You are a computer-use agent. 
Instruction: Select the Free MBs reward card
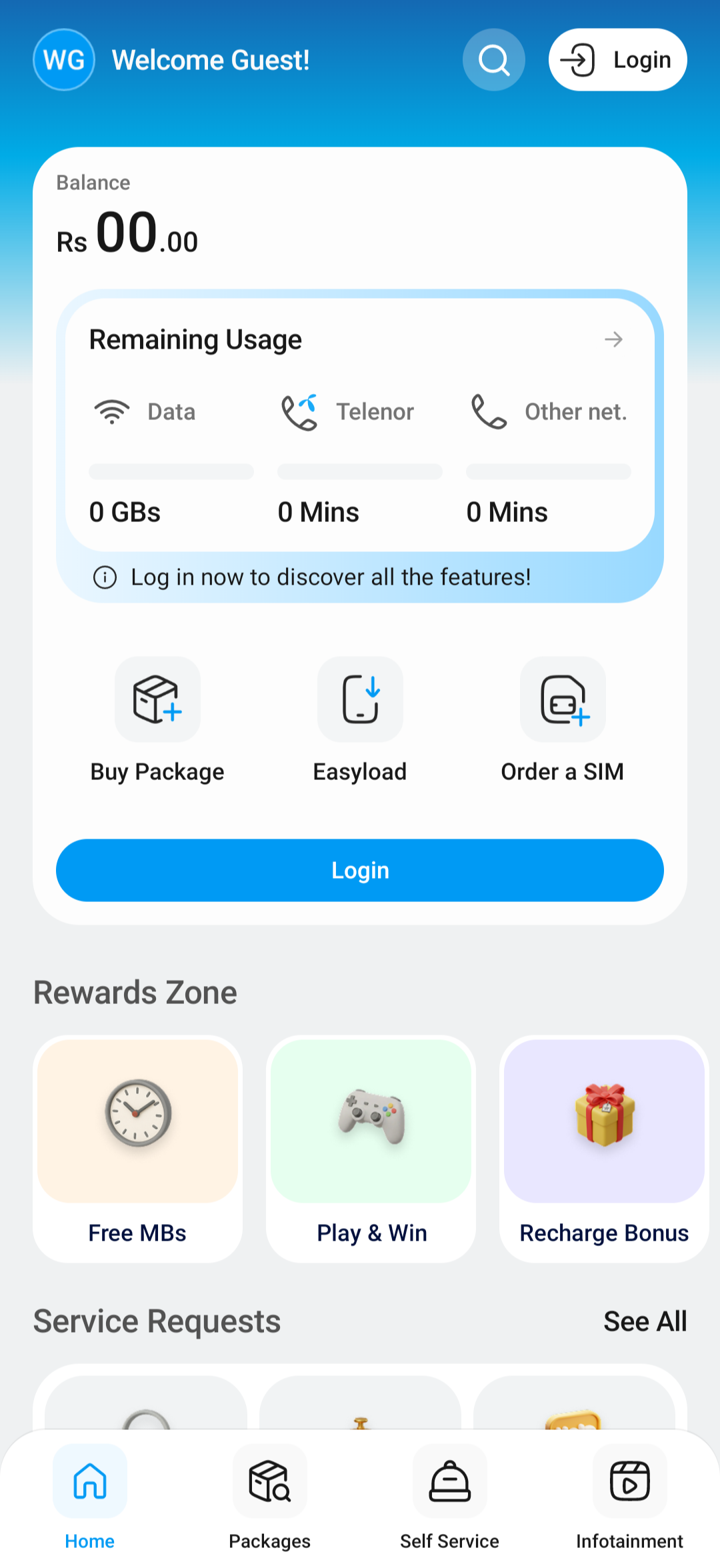tap(137, 1145)
